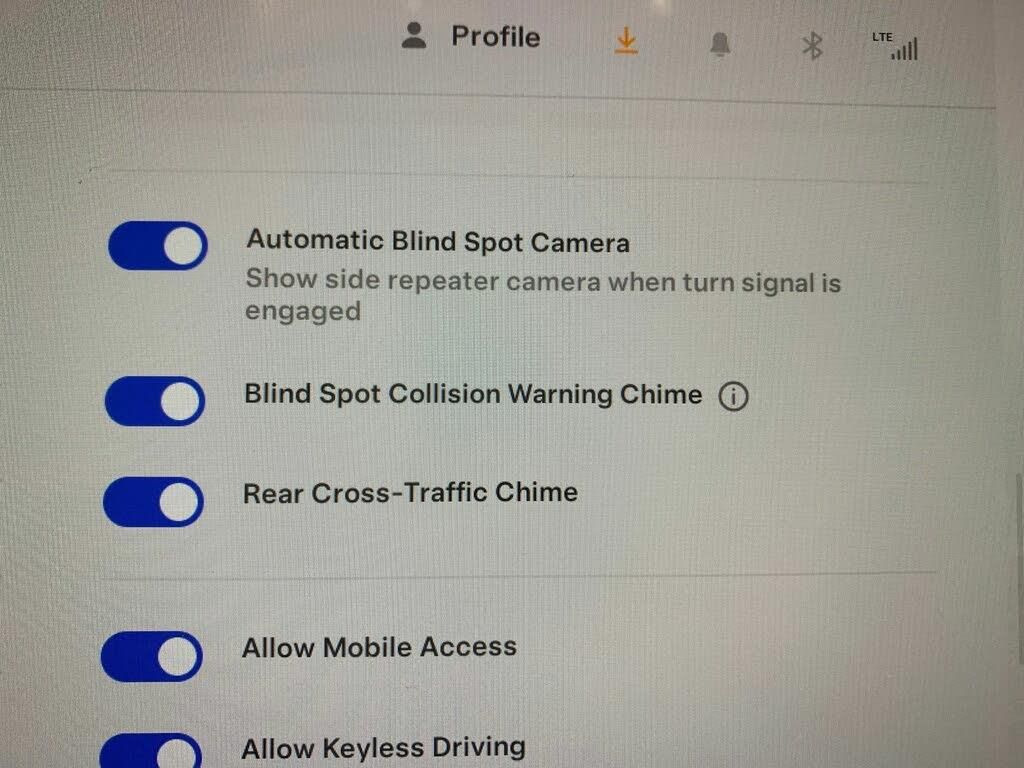Disable Automatic Blind Spot Camera

pyautogui.click(x=158, y=246)
